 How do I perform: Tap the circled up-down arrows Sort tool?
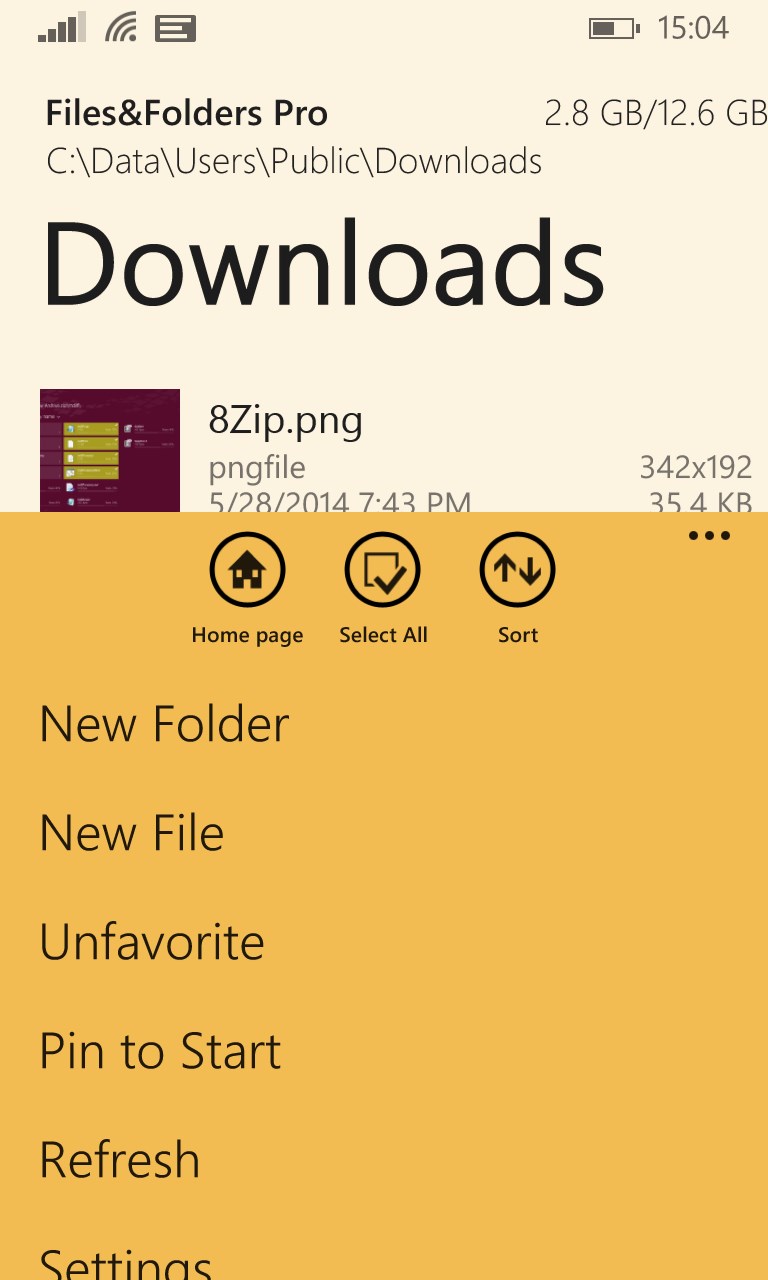517,568
